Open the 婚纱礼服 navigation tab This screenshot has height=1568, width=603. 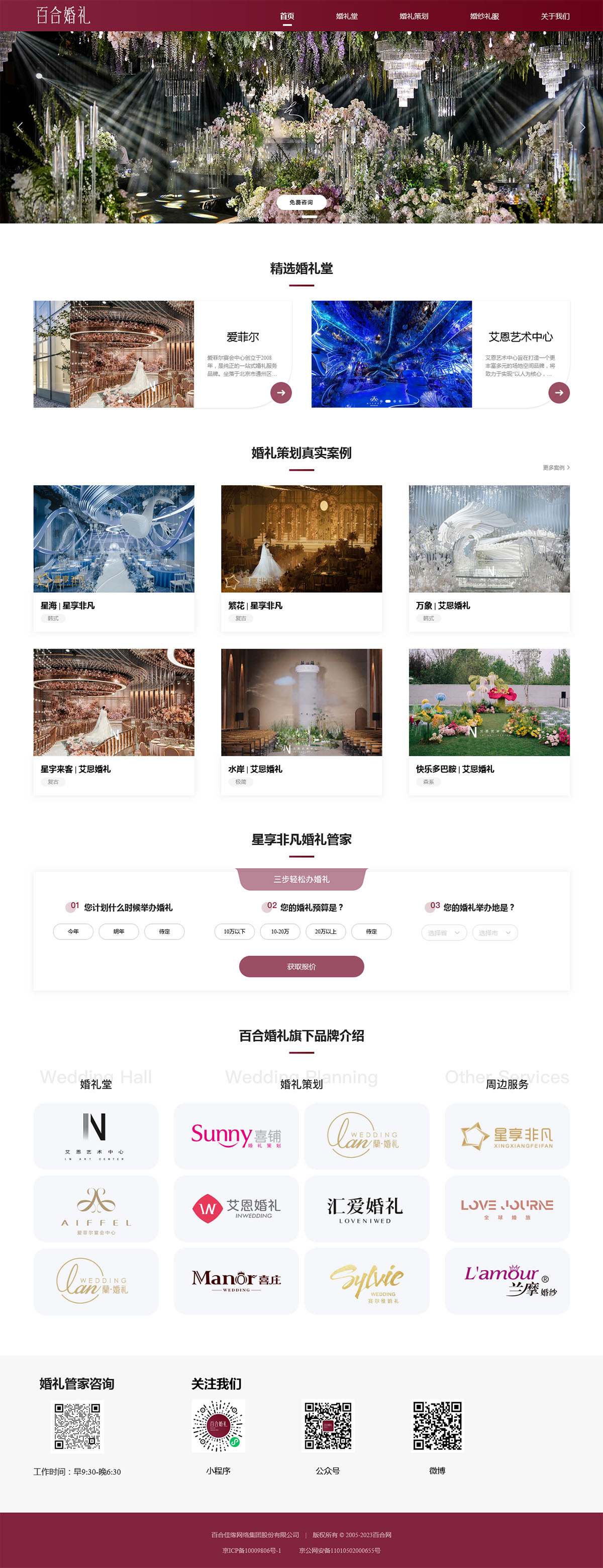point(484,17)
